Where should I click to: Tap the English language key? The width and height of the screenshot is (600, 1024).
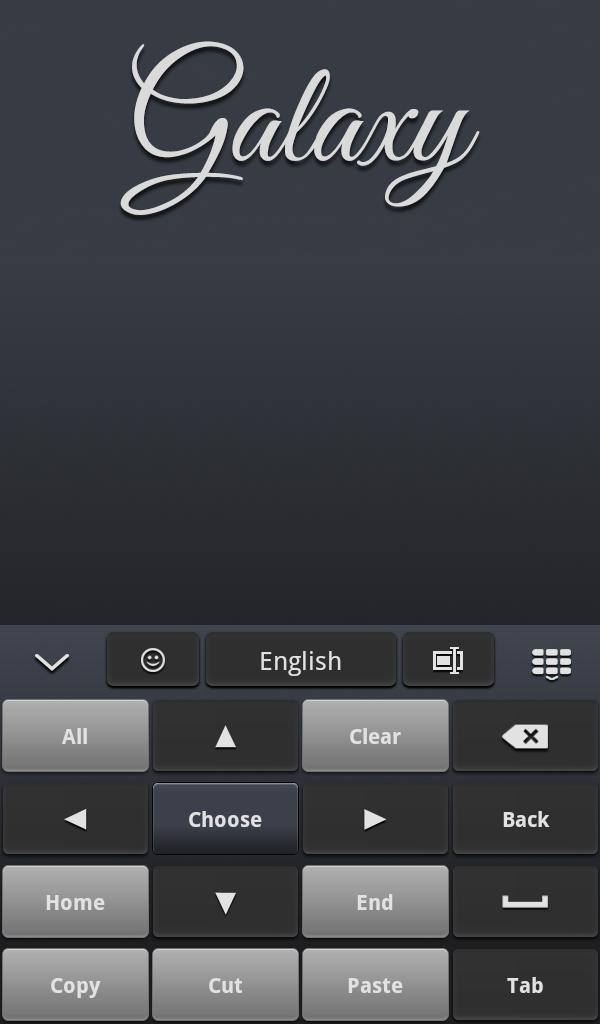click(x=300, y=660)
